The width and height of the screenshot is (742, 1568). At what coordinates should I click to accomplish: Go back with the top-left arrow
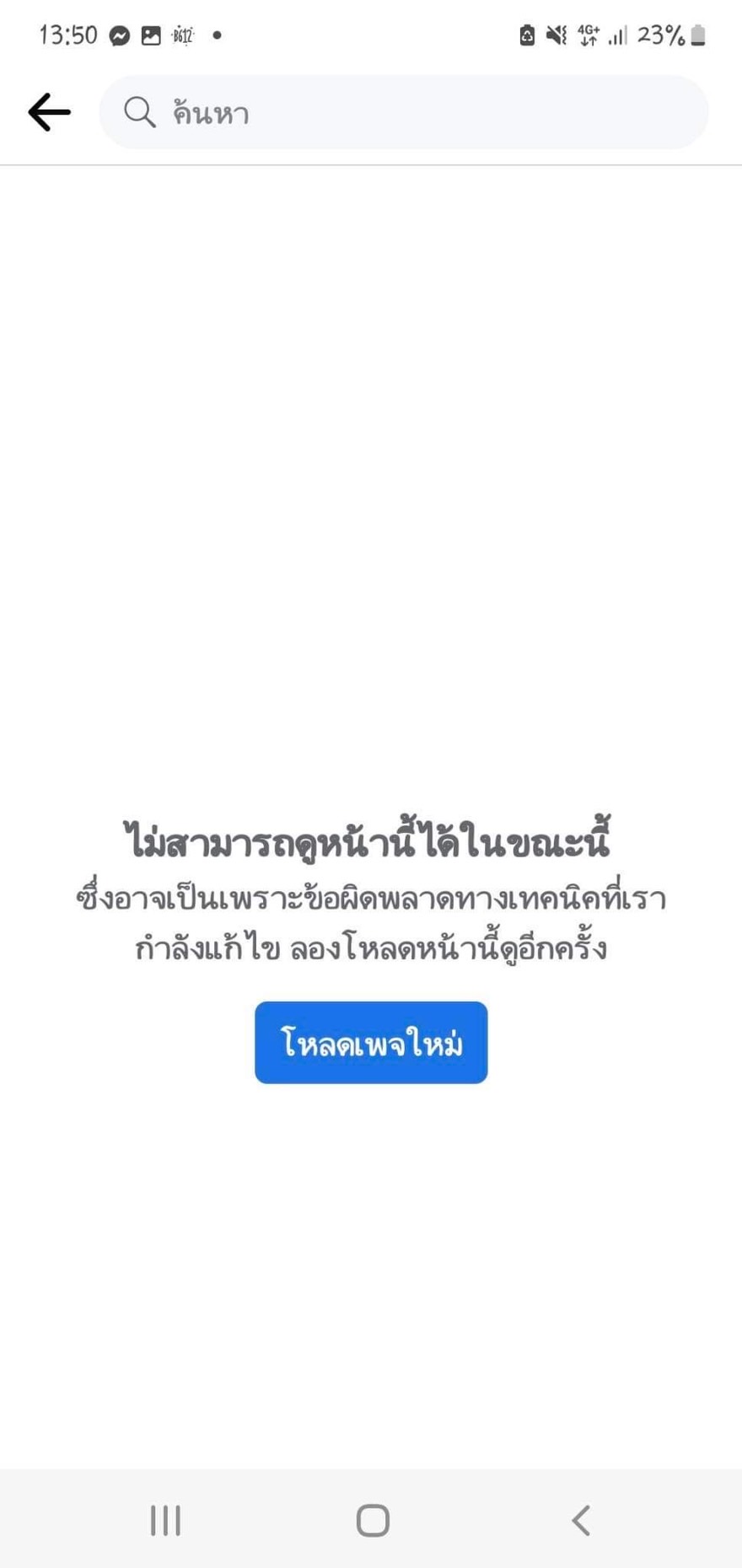coord(49,112)
